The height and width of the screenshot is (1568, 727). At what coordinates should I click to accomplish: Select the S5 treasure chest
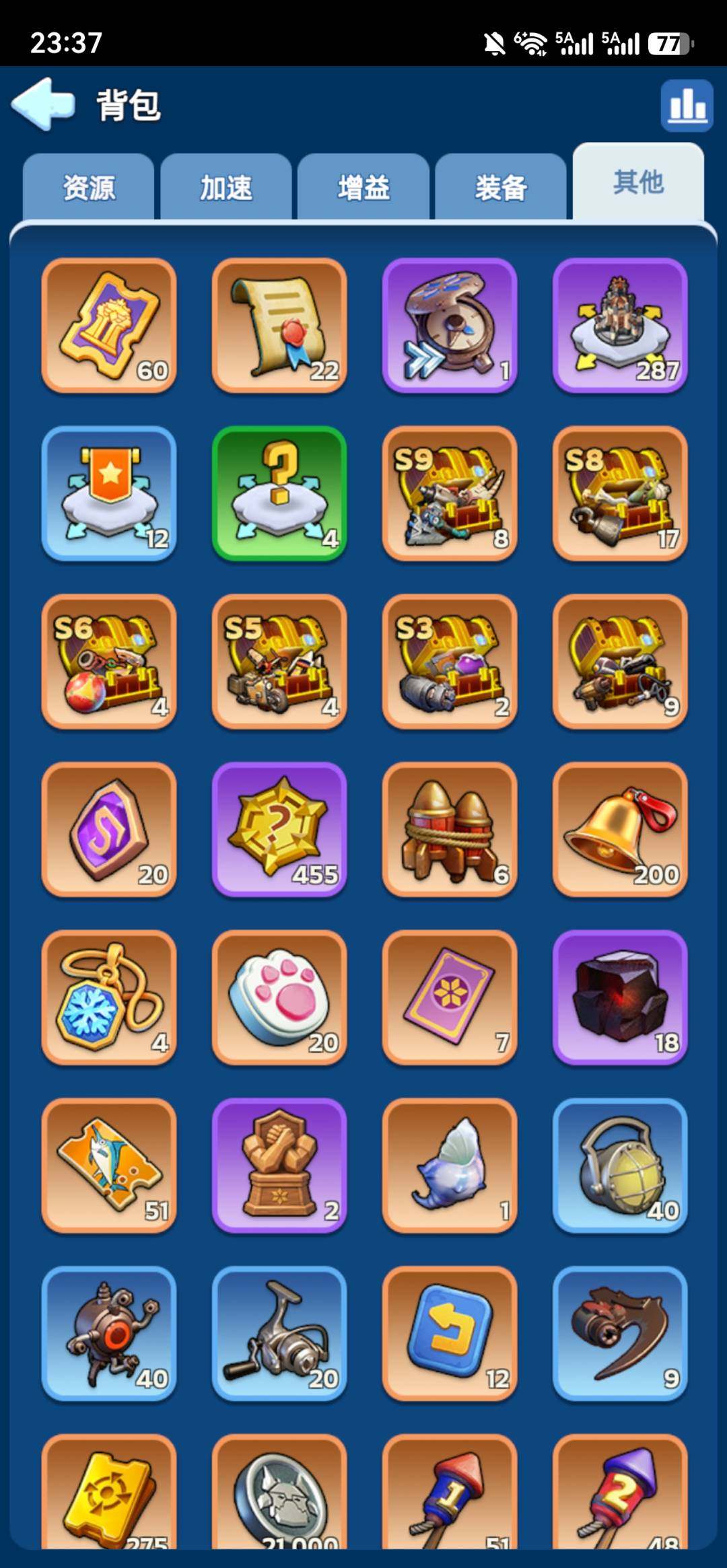point(279,662)
